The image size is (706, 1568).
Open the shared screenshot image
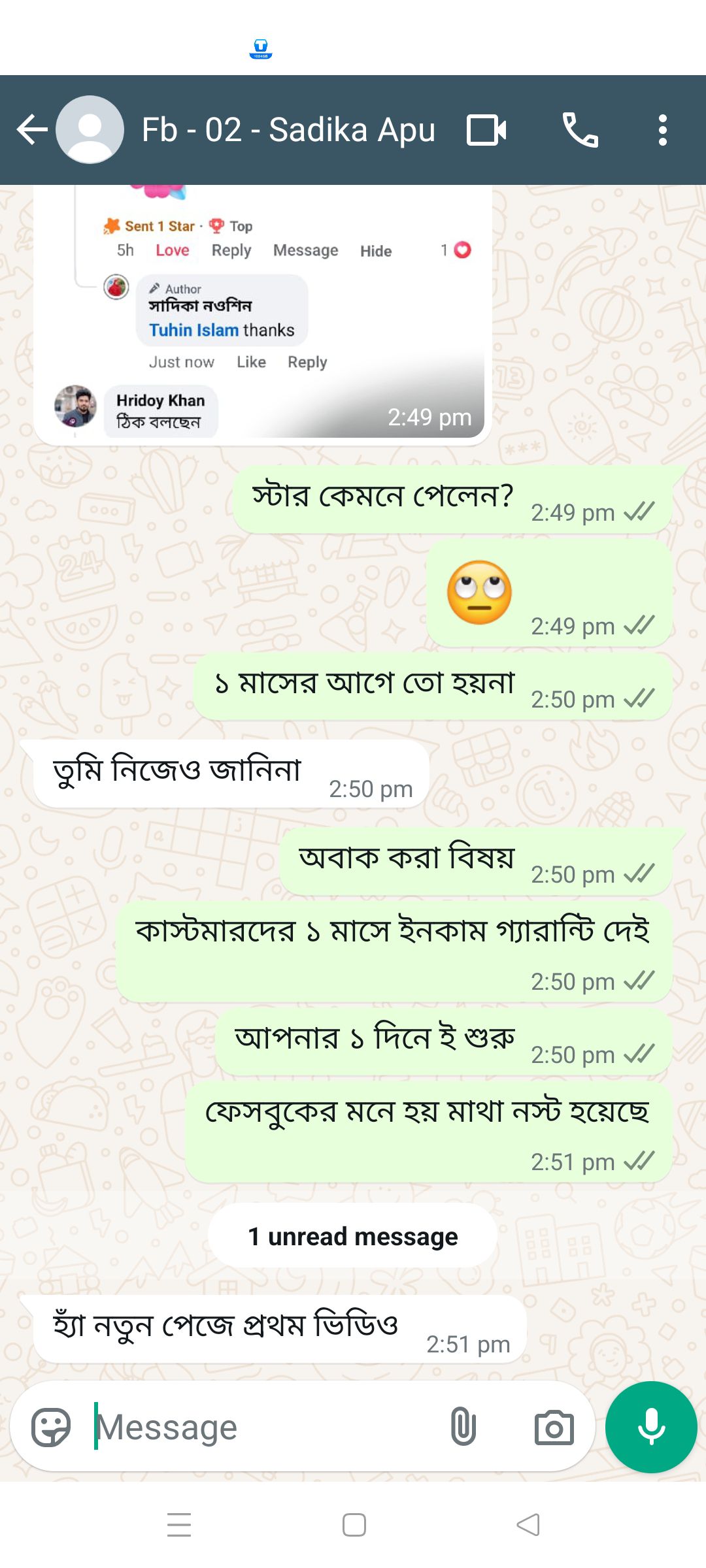click(x=261, y=314)
